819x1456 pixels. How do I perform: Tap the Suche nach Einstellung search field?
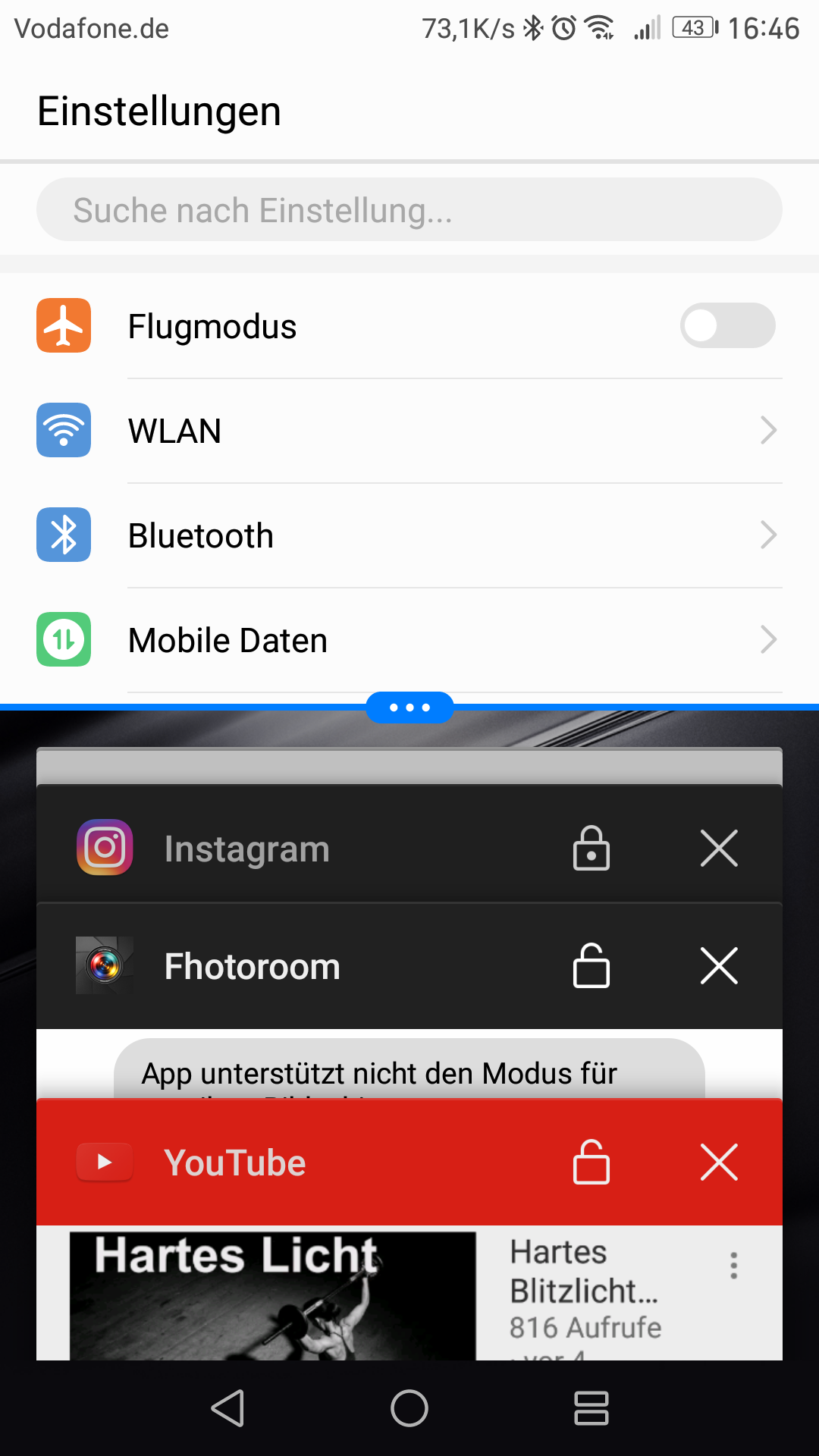(x=409, y=209)
